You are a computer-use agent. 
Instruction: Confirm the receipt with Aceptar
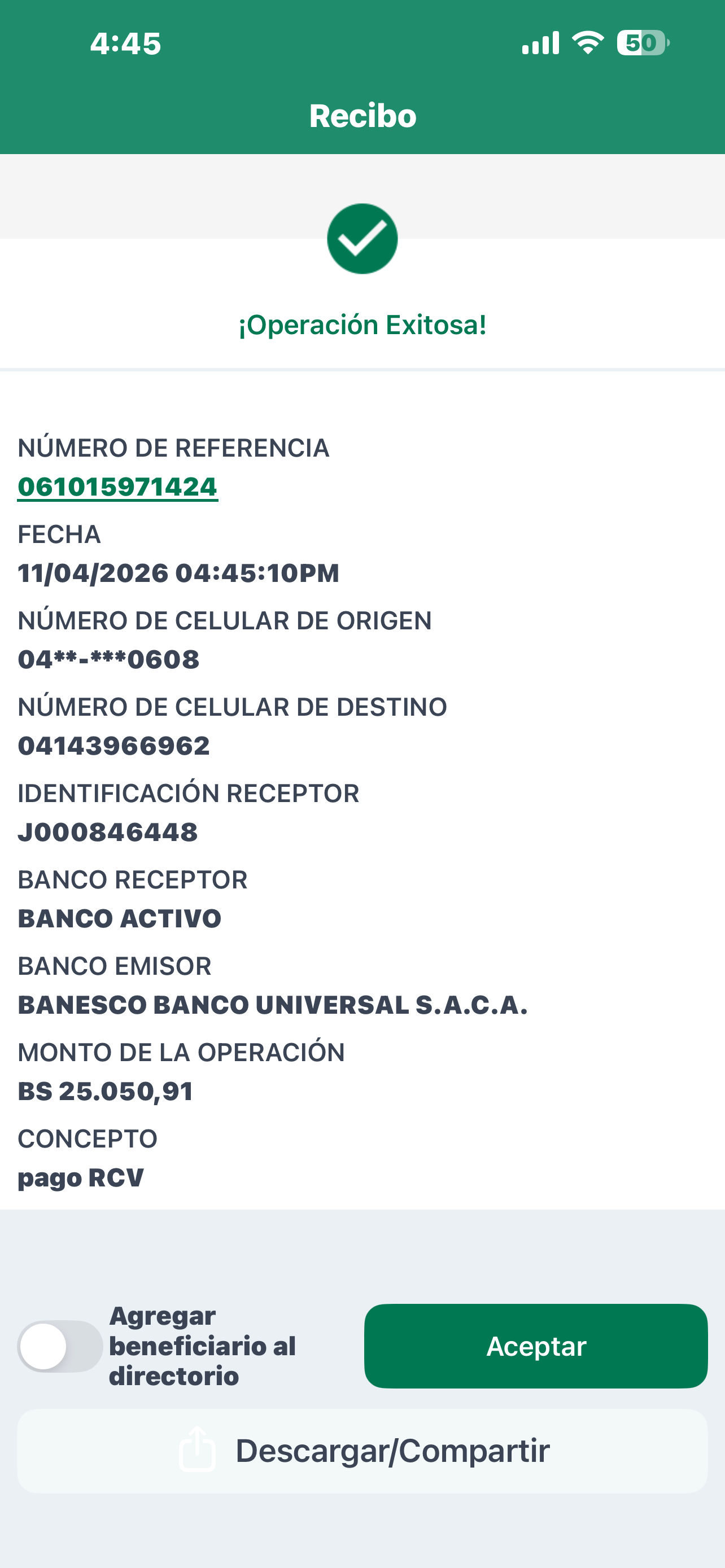pos(536,1346)
